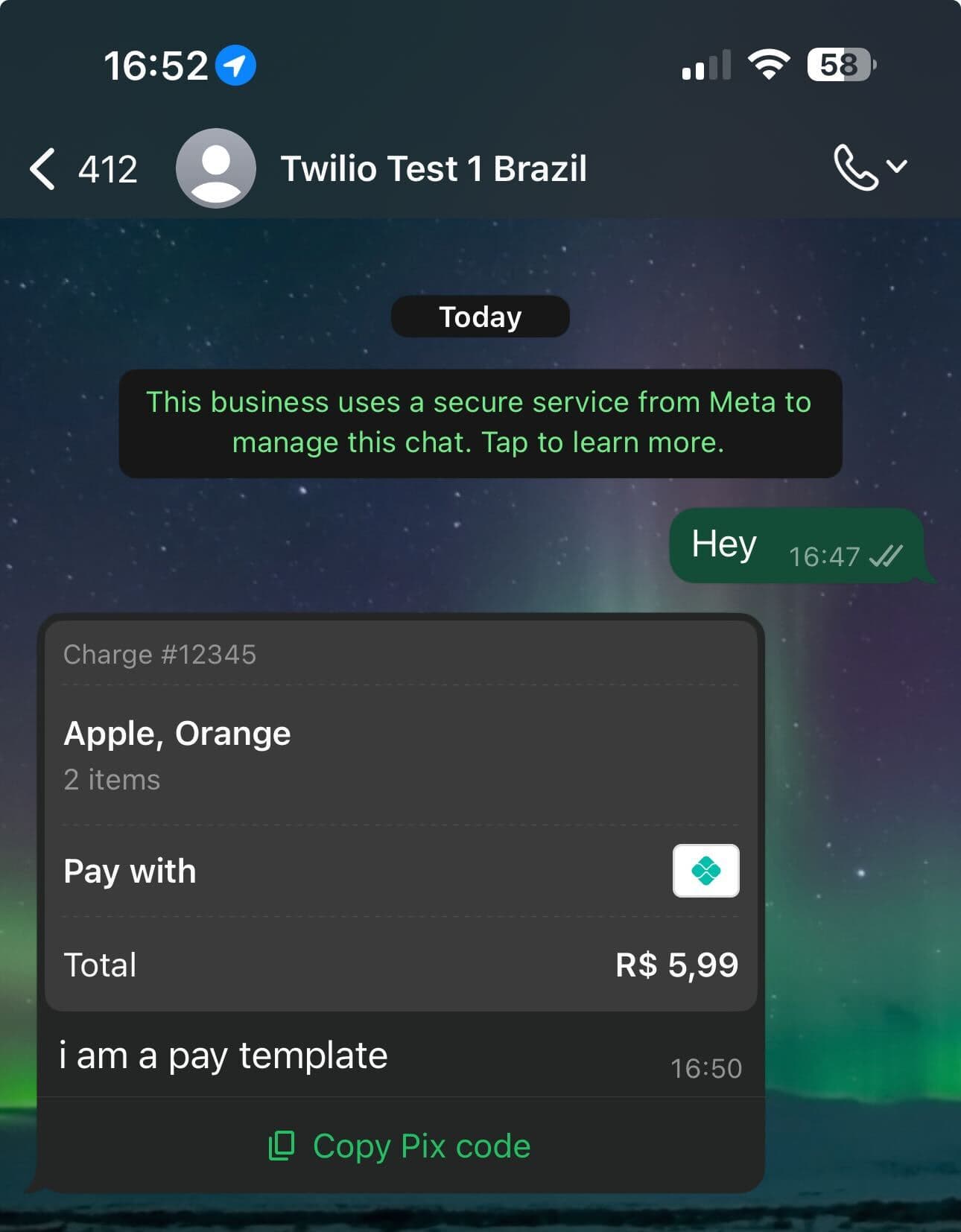Open the Twilio Test 1 Brazil chat title
The image size is (961, 1232).
[x=434, y=167]
